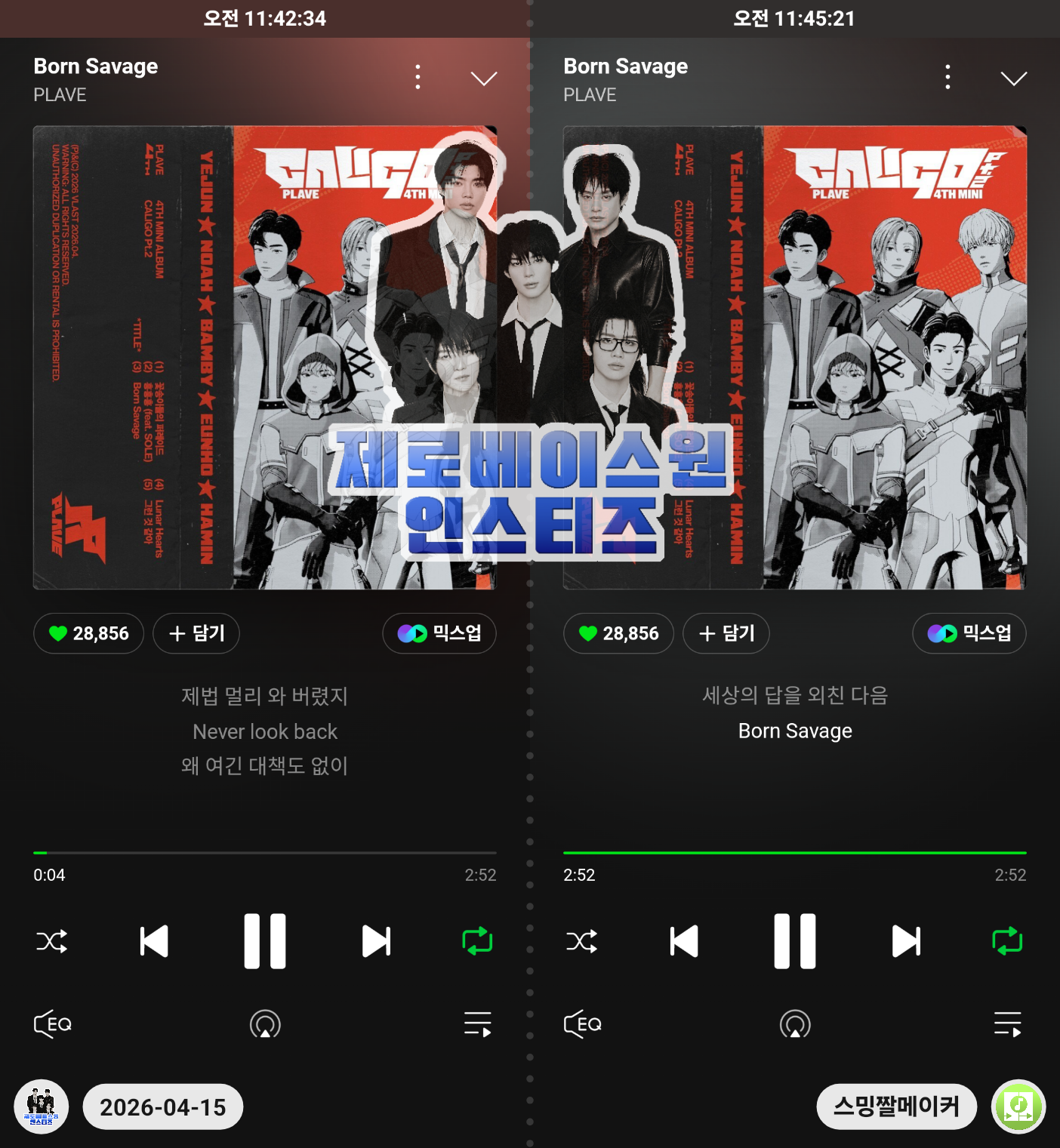Tap the CALIGO album cover artwork
The height and width of the screenshot is (1148, 1060).
pyautogui.click(x=264, y=357)
